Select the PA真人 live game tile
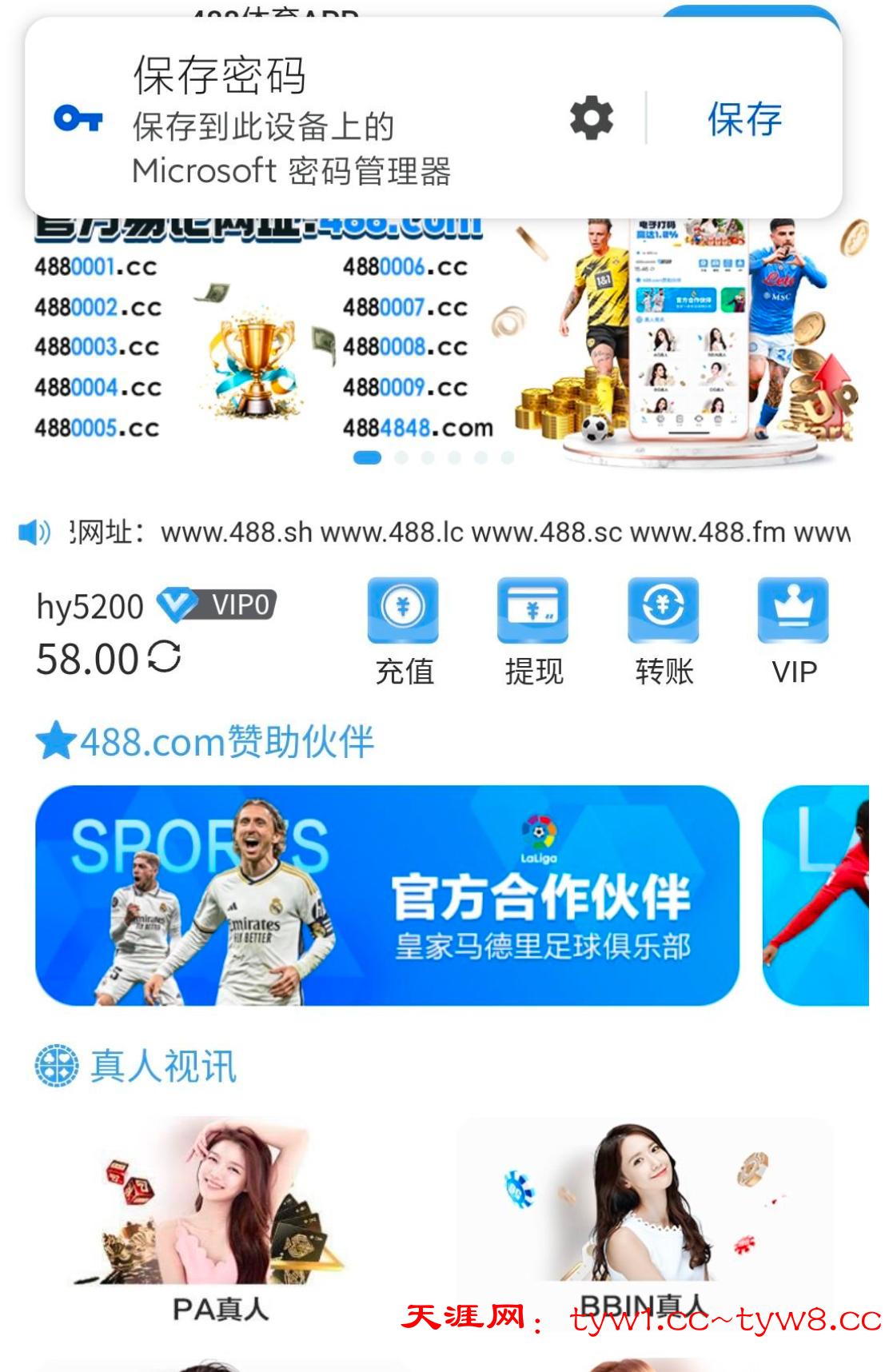Screen dimensions: 889x1372 [x=221, y=1219]
